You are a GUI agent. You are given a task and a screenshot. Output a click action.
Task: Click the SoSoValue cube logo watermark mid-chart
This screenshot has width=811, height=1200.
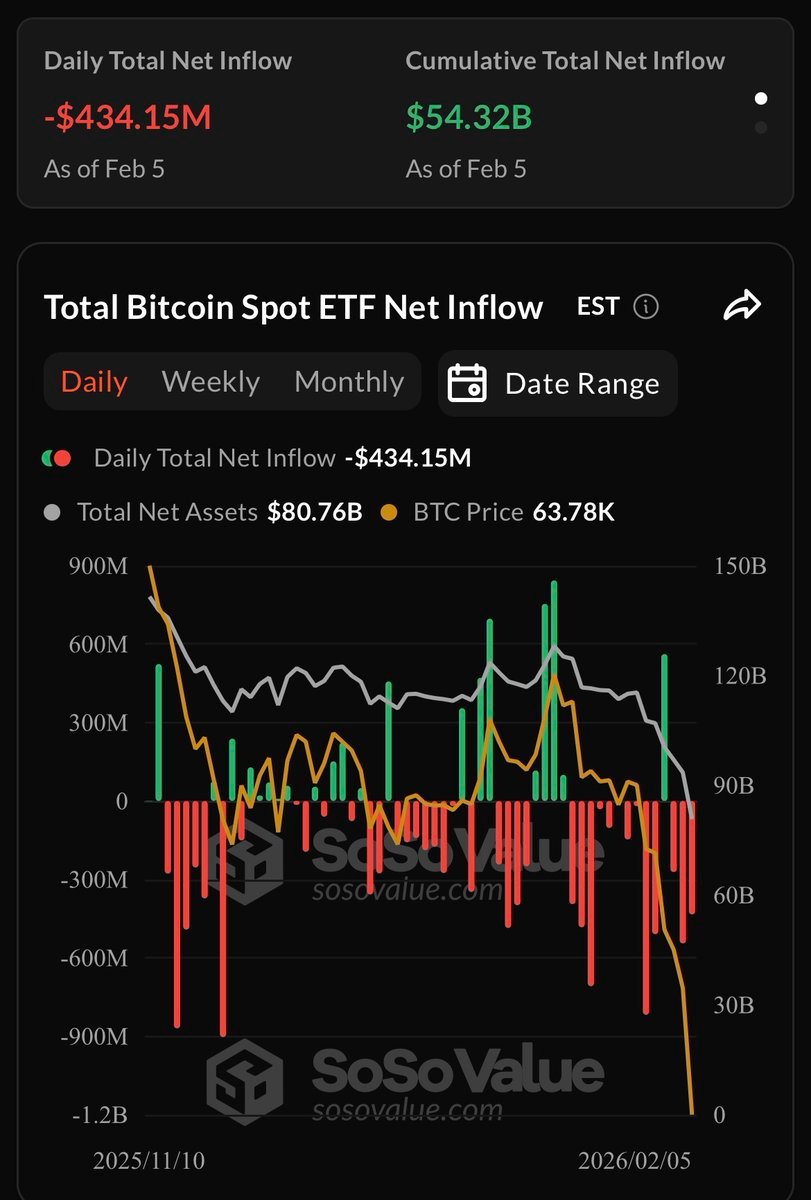[x=255, y=858]
